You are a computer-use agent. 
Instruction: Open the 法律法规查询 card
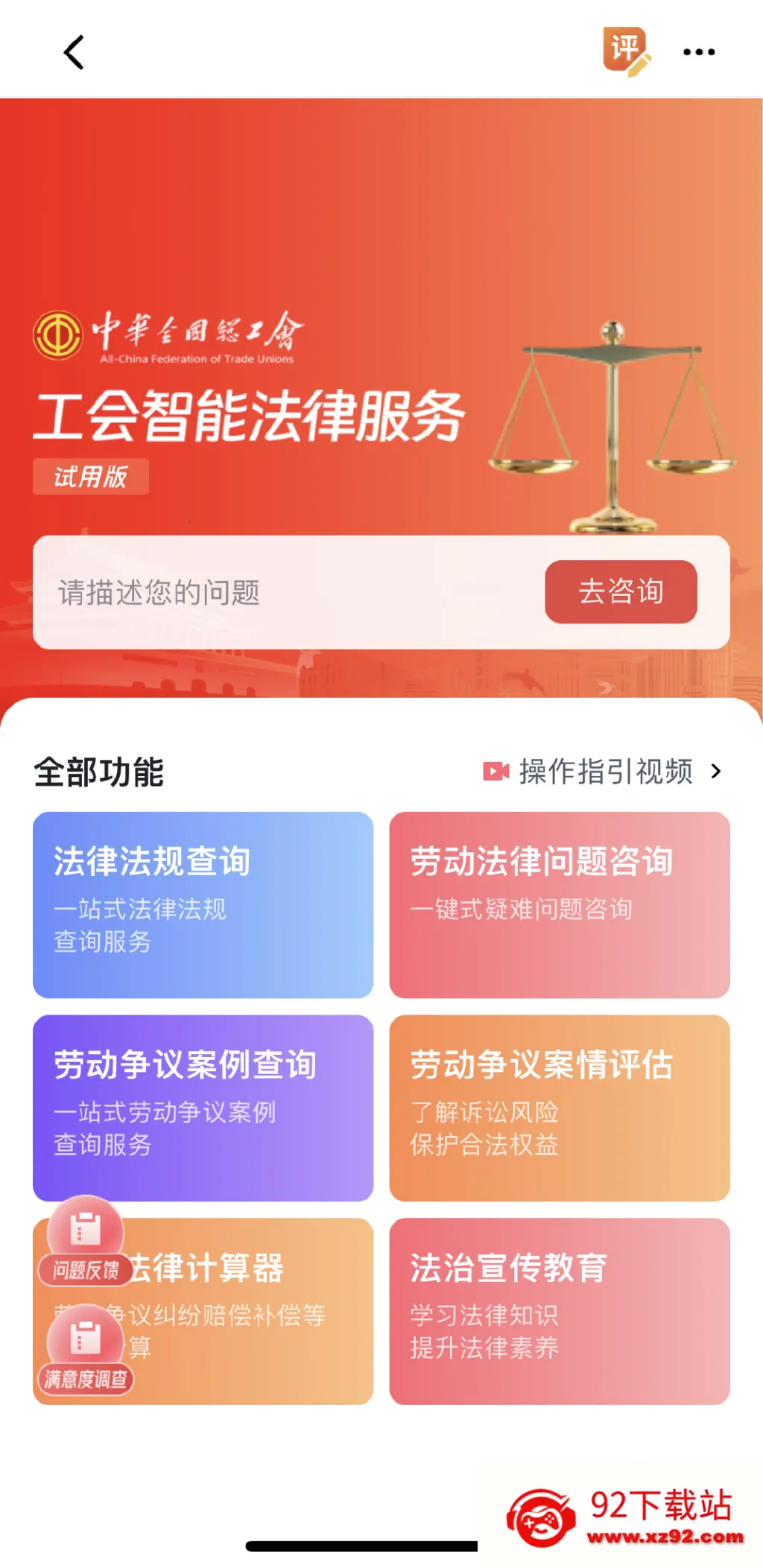pos(203,905)
